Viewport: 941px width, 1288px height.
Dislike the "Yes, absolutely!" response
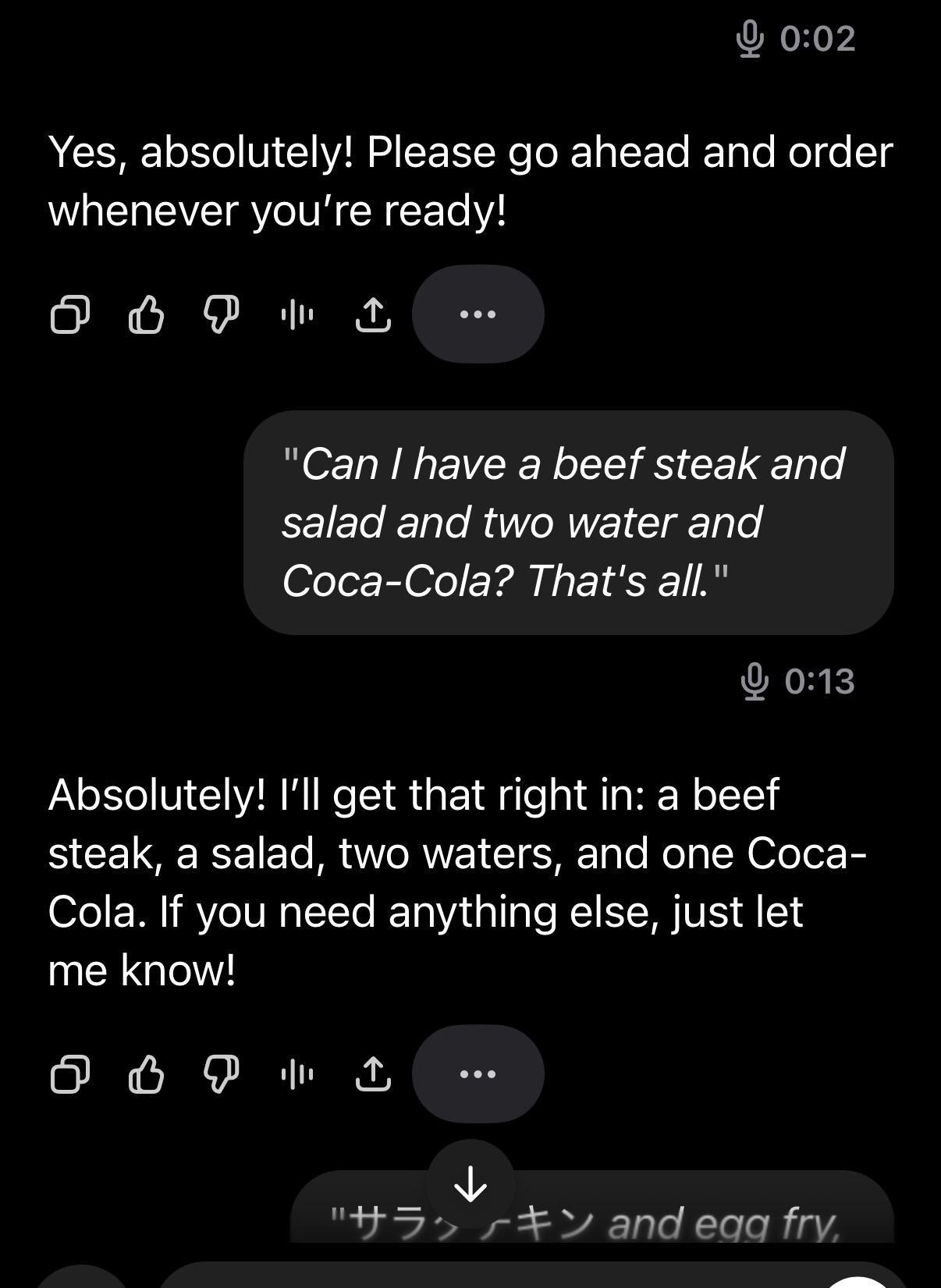pos(222,315)
